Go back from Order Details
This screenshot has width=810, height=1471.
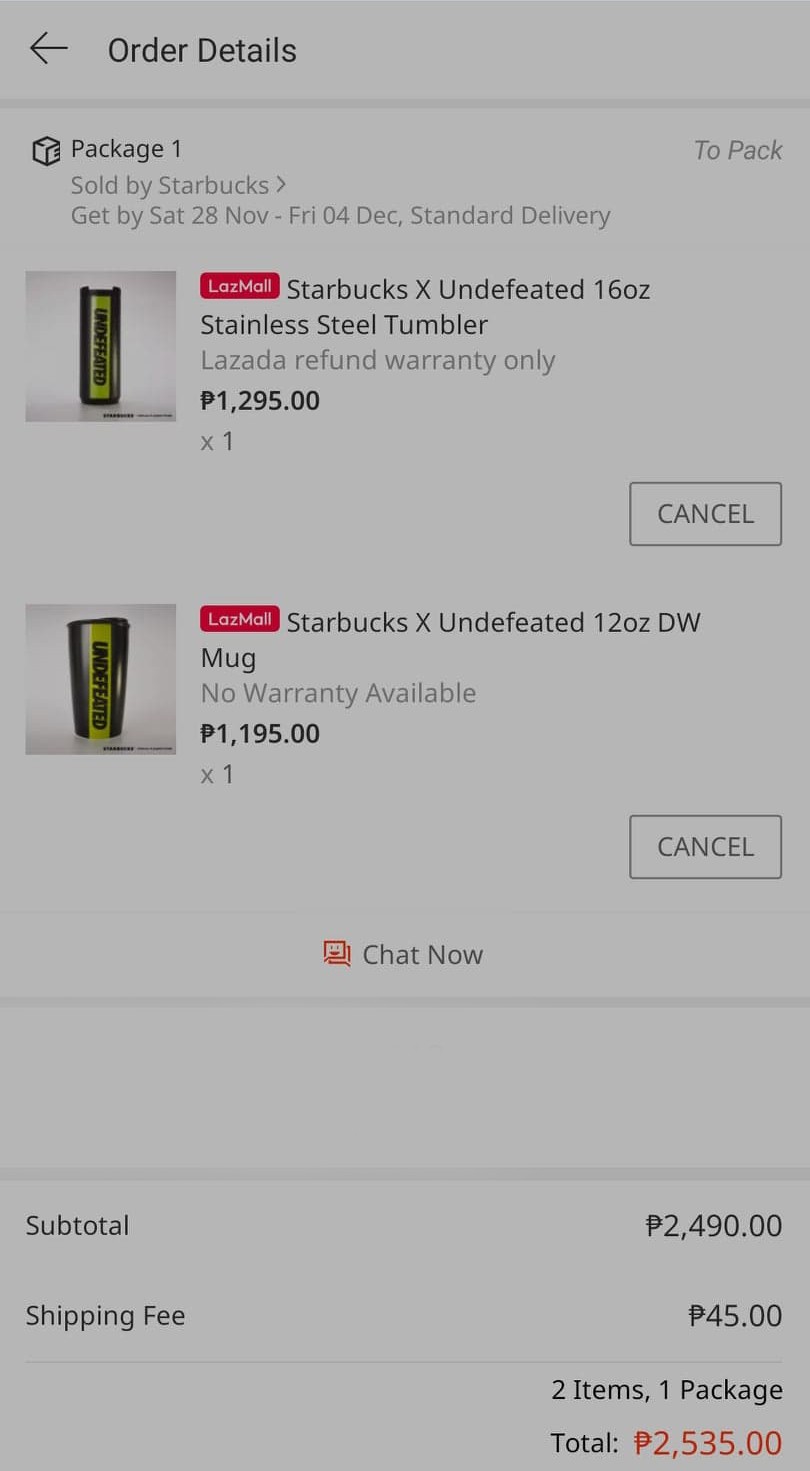pos(48,49)
